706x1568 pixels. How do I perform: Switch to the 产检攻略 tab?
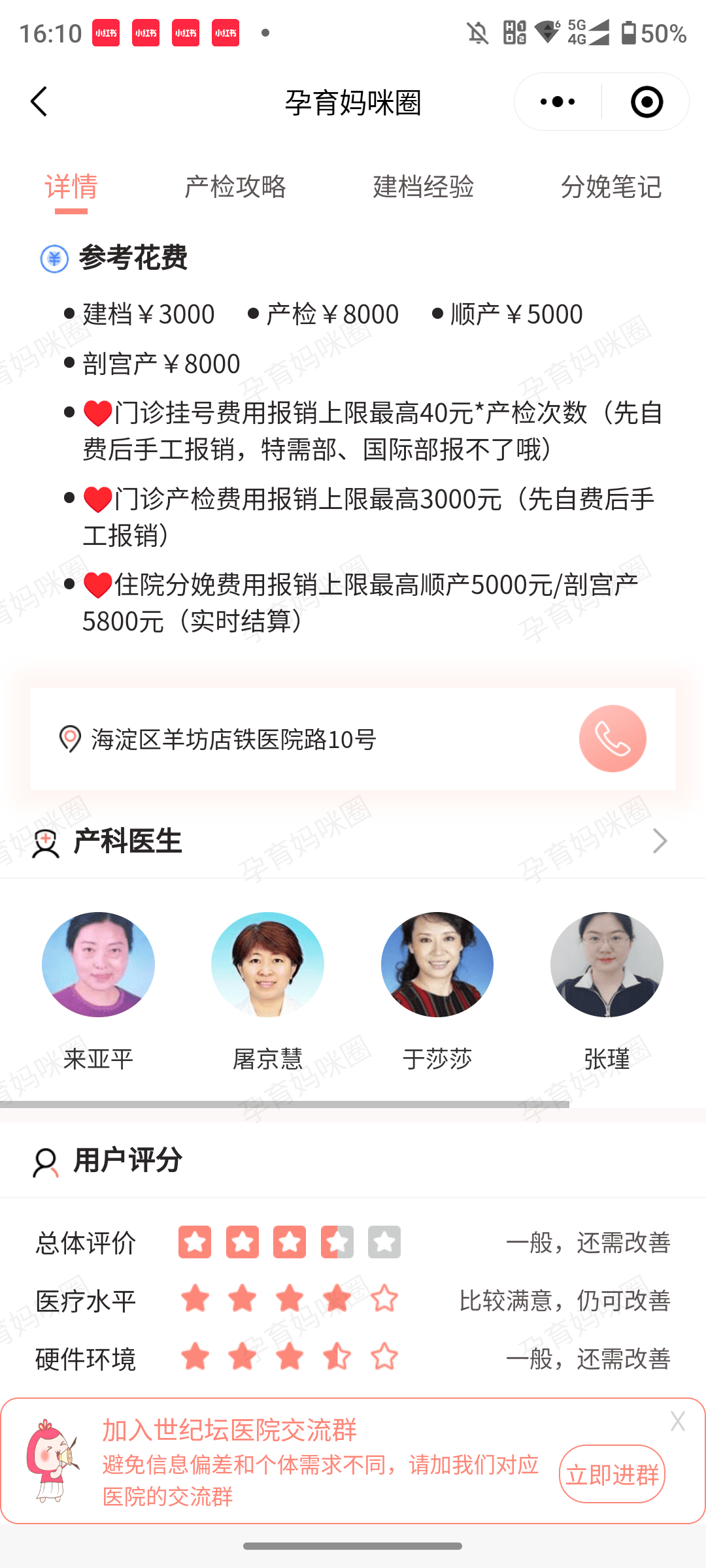coord(235,188)
